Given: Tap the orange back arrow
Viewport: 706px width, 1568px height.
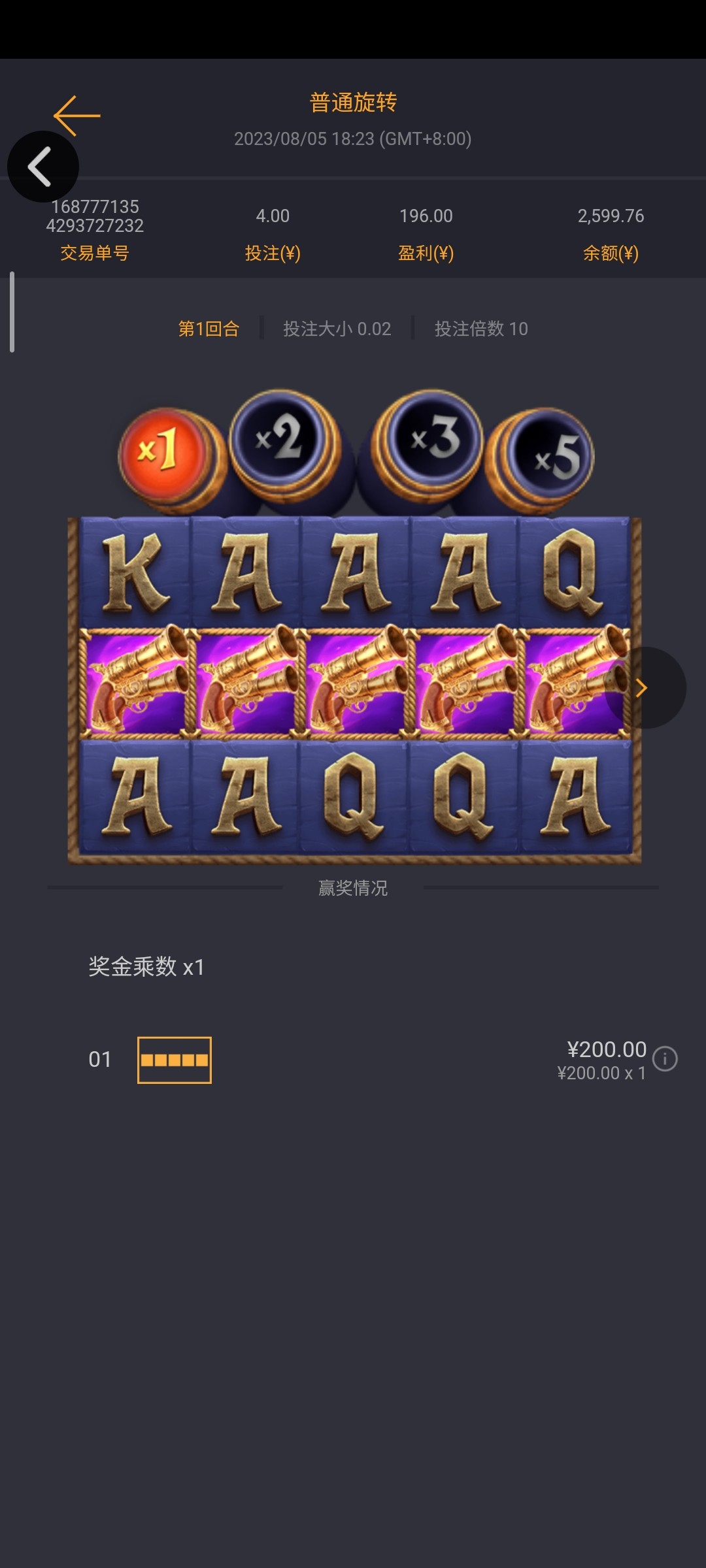Looking at the screenshot, I should click(76, 115).
